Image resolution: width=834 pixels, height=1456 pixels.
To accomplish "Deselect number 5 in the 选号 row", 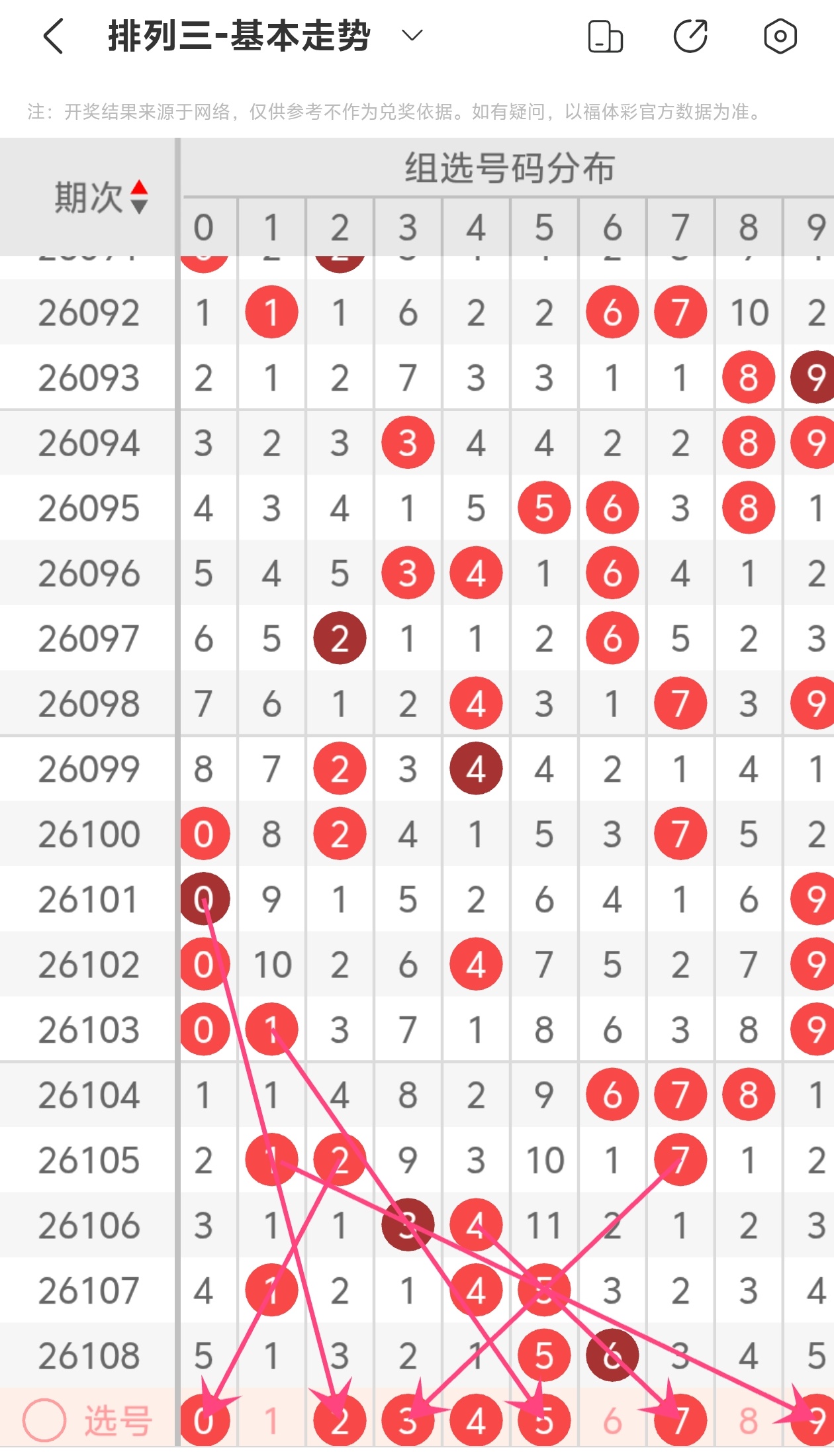I will pos(544,1421).
